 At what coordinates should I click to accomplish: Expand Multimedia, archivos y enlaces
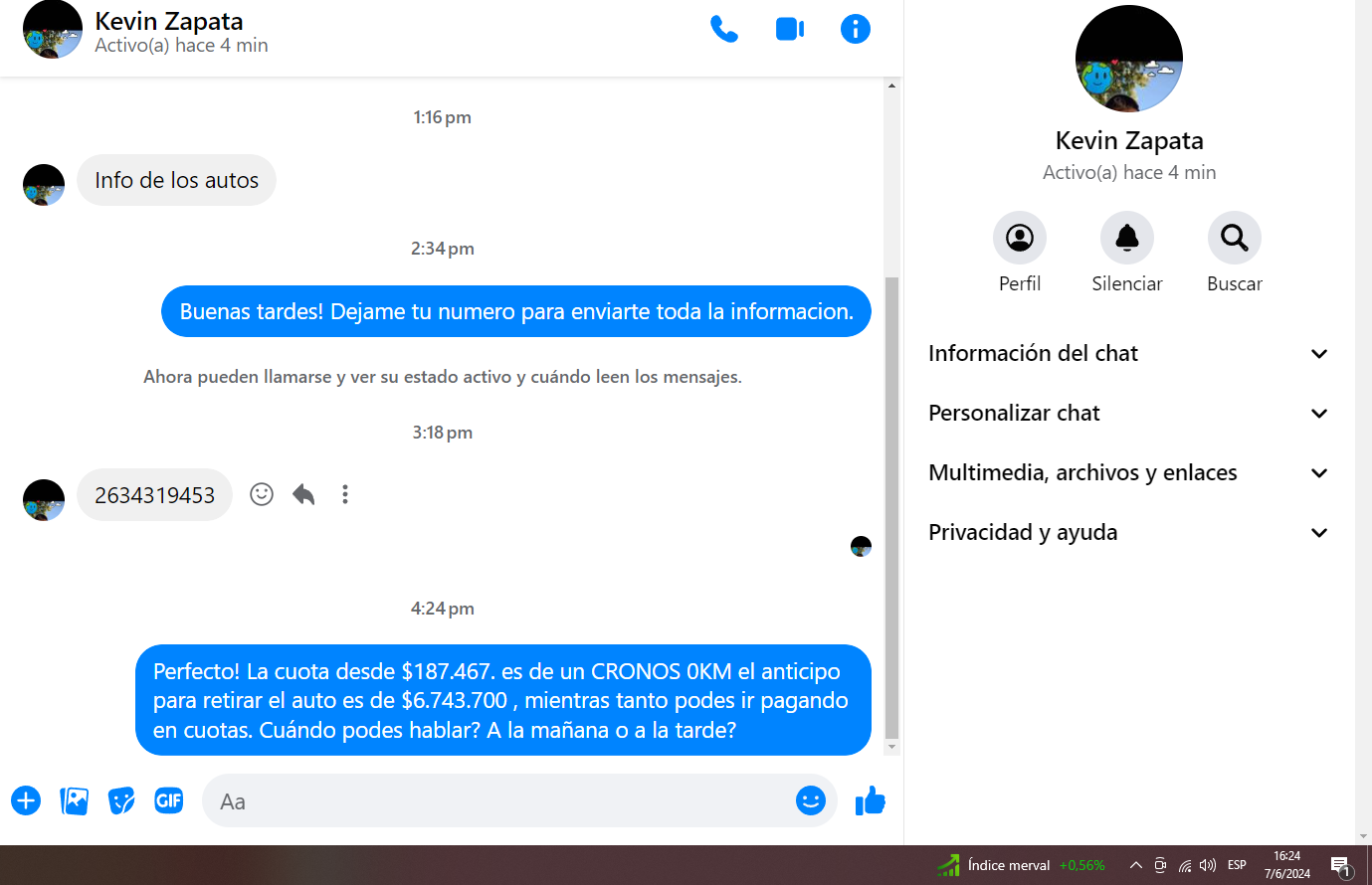(x=1128, y=473)
